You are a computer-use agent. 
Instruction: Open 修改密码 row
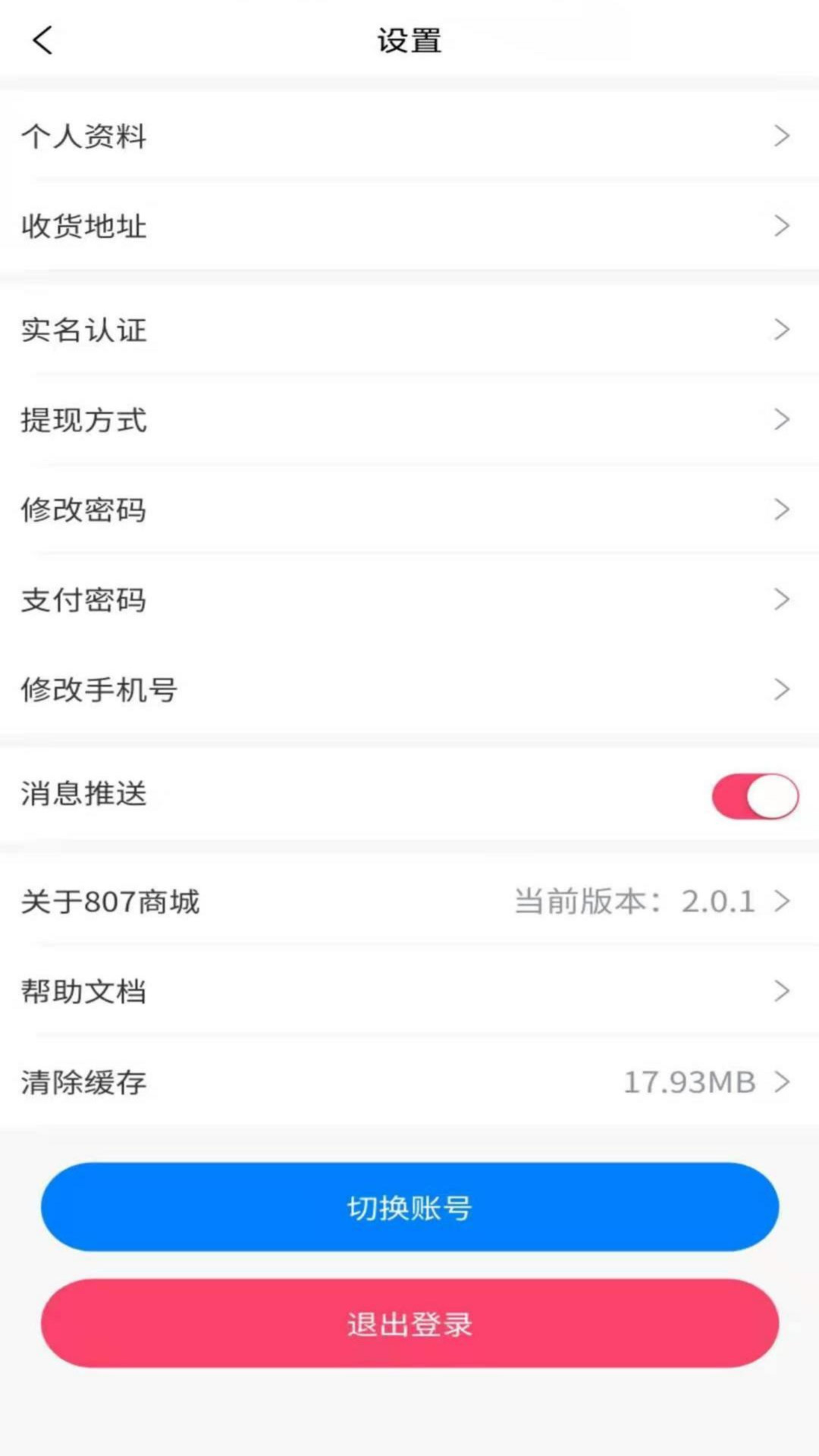pyautogui.click(x=409, y=510)
